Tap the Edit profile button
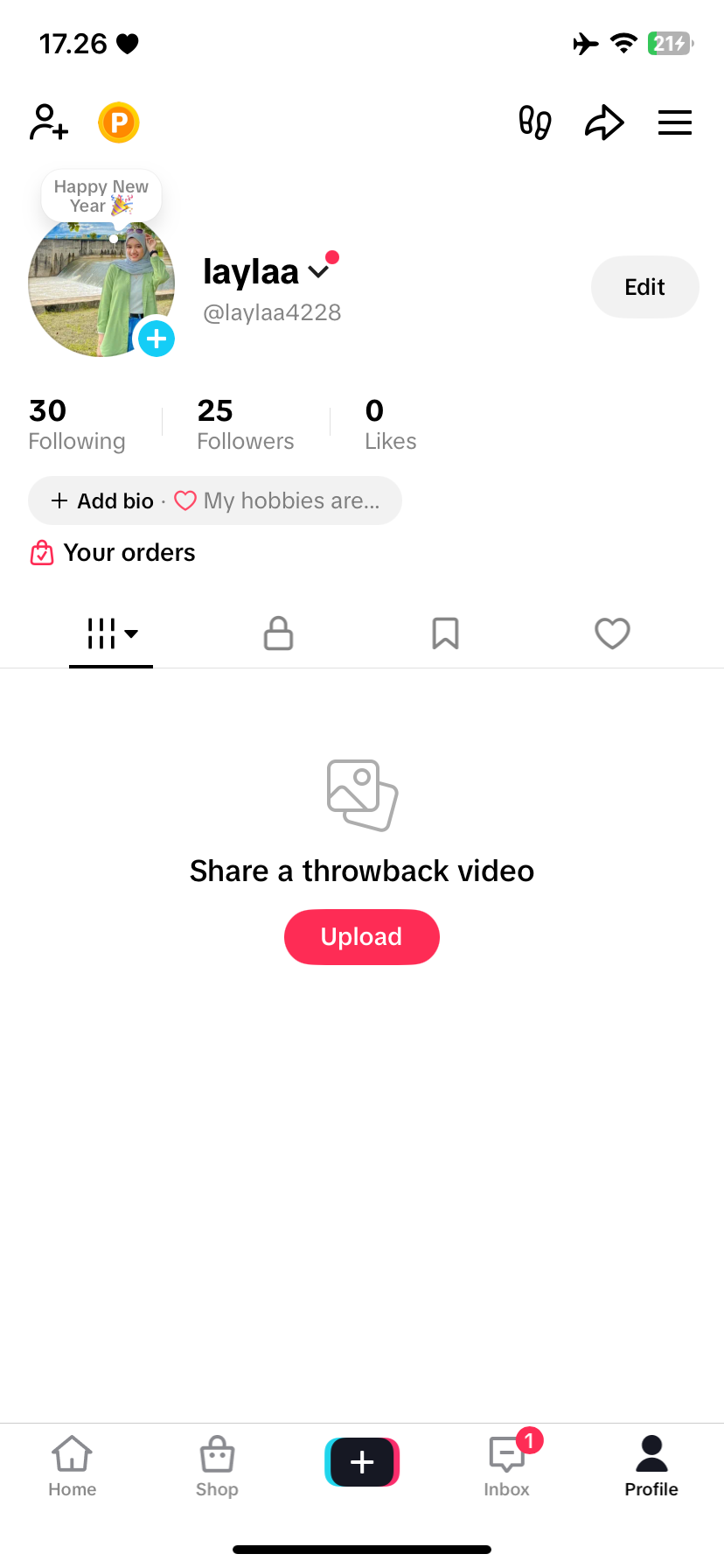The width and height of the screenshot is (724, 1568). (644, 287)
